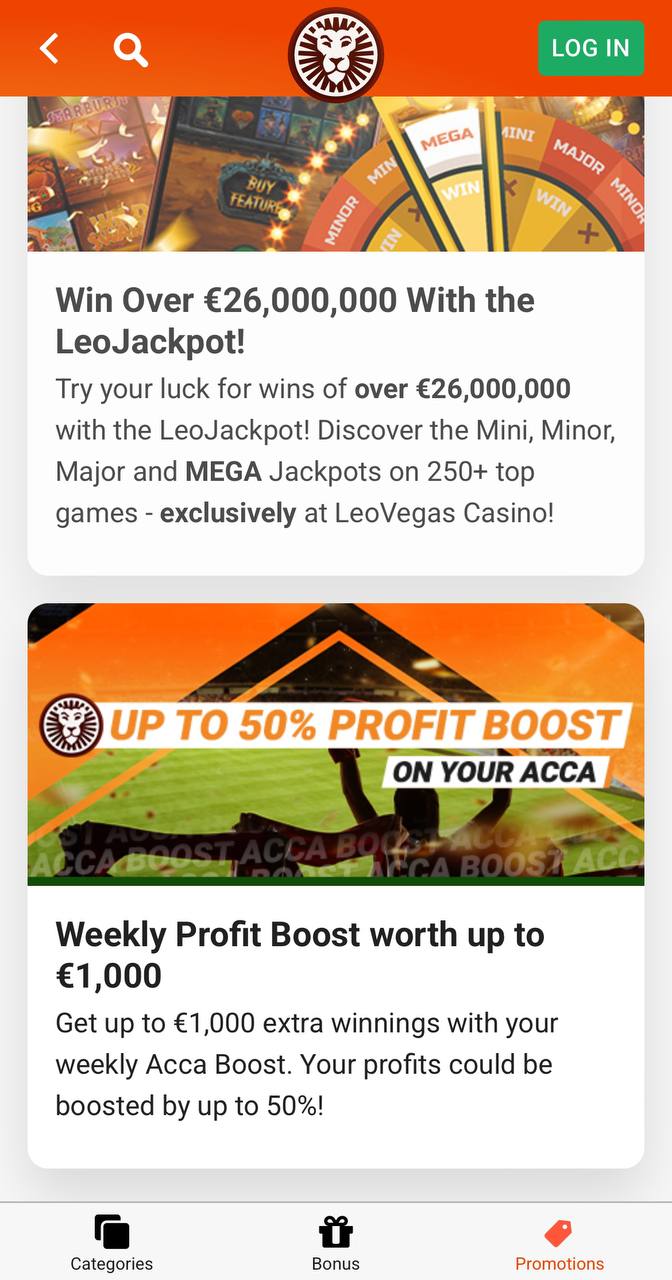
Task: Switch to the Bonus tab
Action: [336, 1243]
